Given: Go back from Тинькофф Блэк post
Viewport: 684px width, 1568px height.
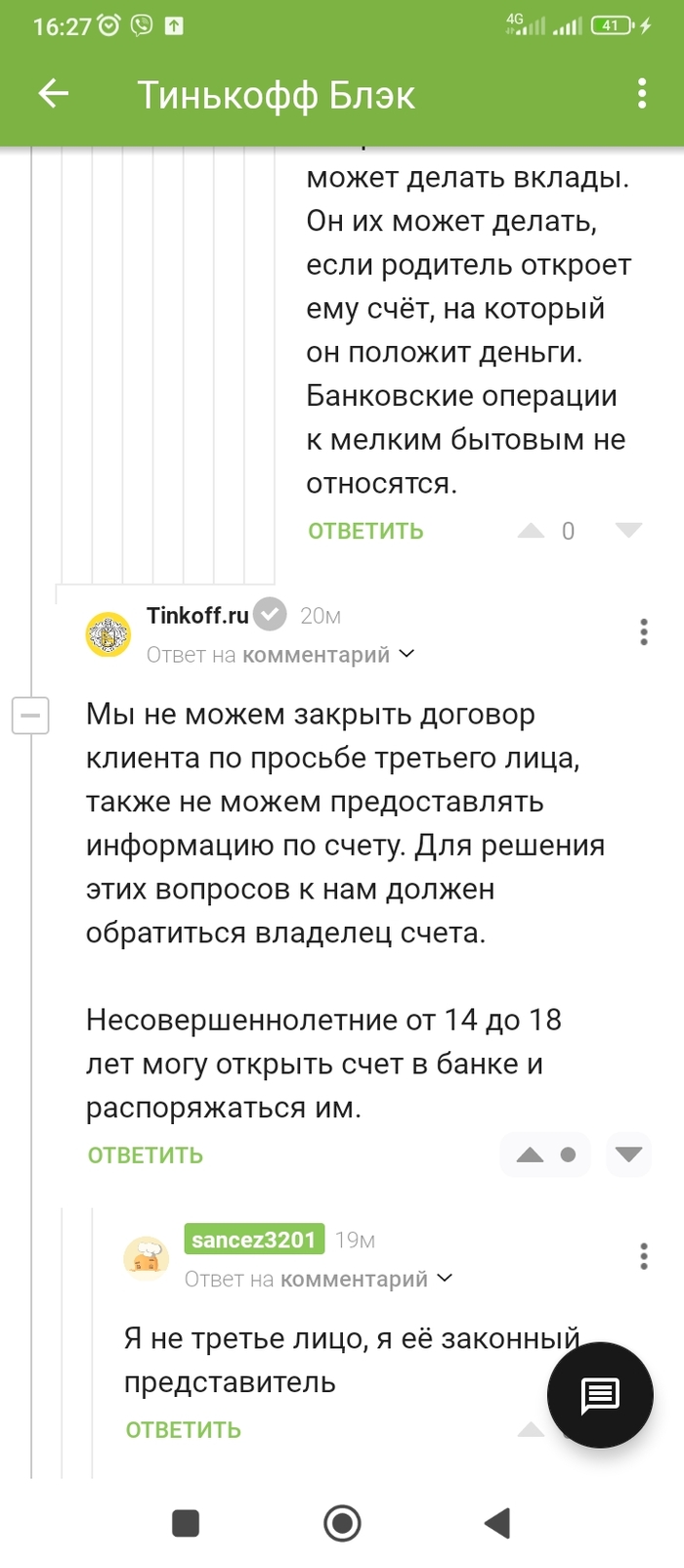Looking at the screenshot, I should tap(53, 94).
